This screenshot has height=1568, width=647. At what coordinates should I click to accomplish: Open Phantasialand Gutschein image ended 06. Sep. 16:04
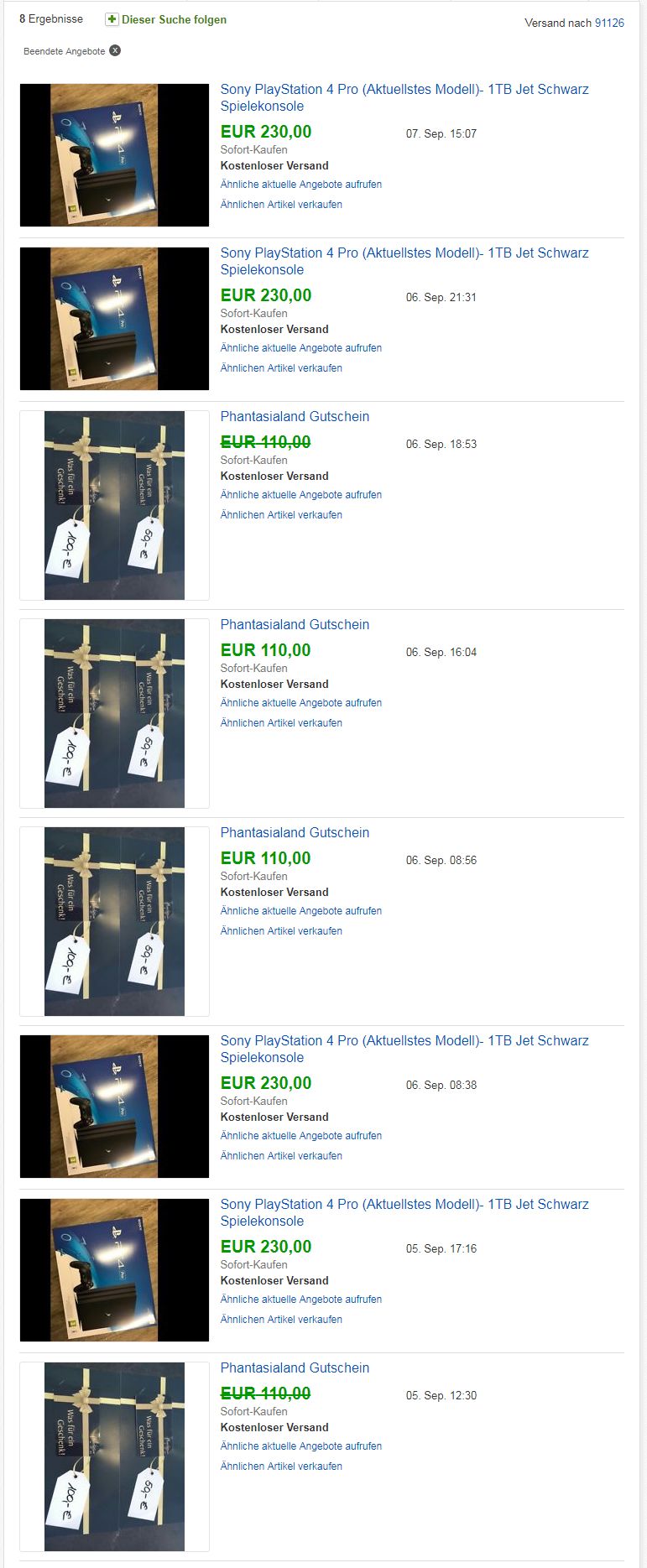(114, 713)
